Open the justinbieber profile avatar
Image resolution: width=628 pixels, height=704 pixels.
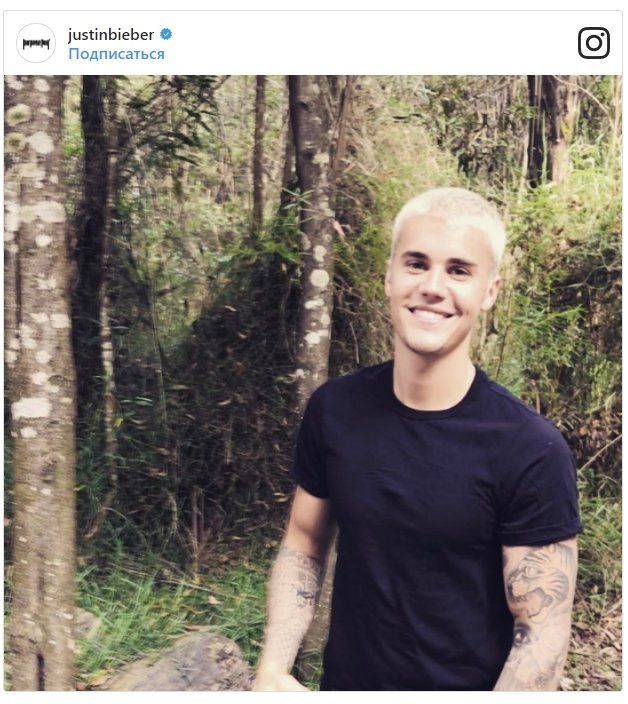click(x=36, y=43)
